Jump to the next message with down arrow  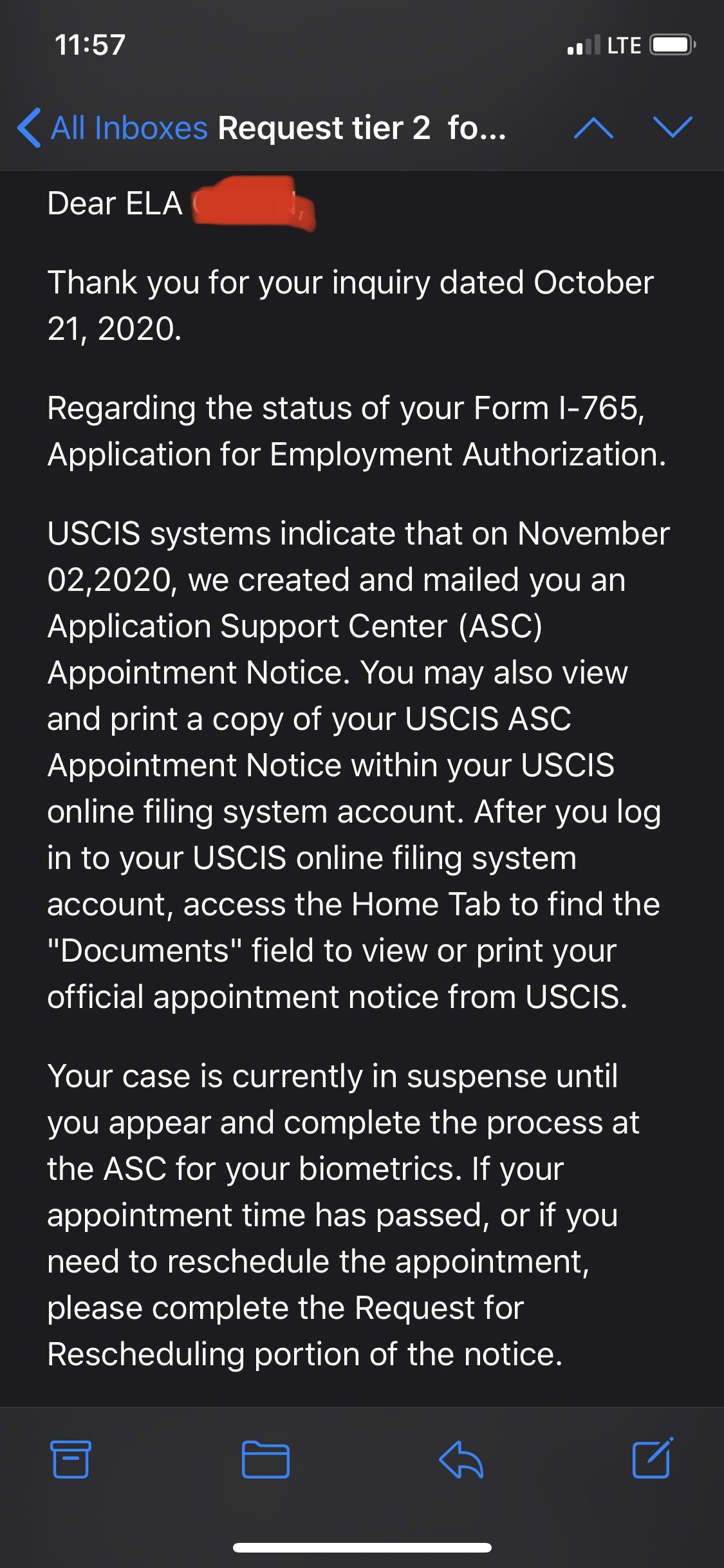pos(673,127)
